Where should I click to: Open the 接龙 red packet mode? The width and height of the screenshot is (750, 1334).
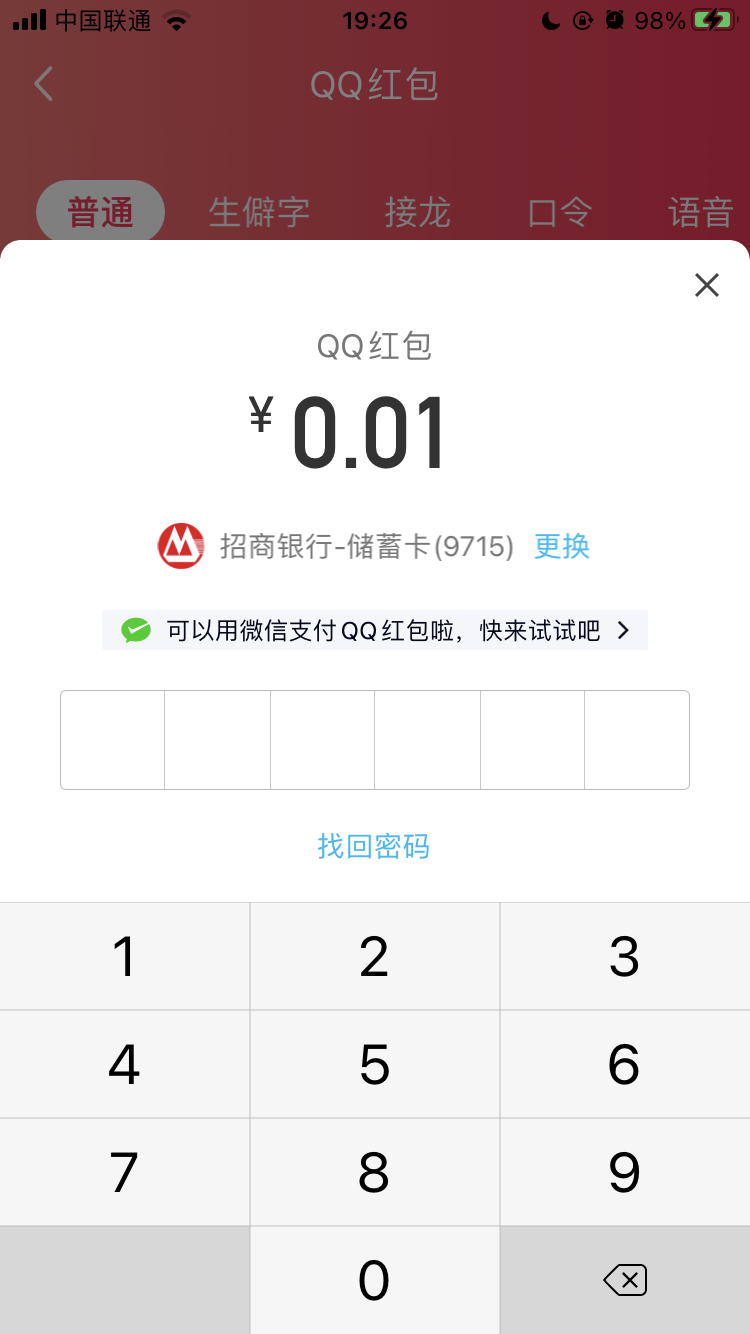pos(417,211)
